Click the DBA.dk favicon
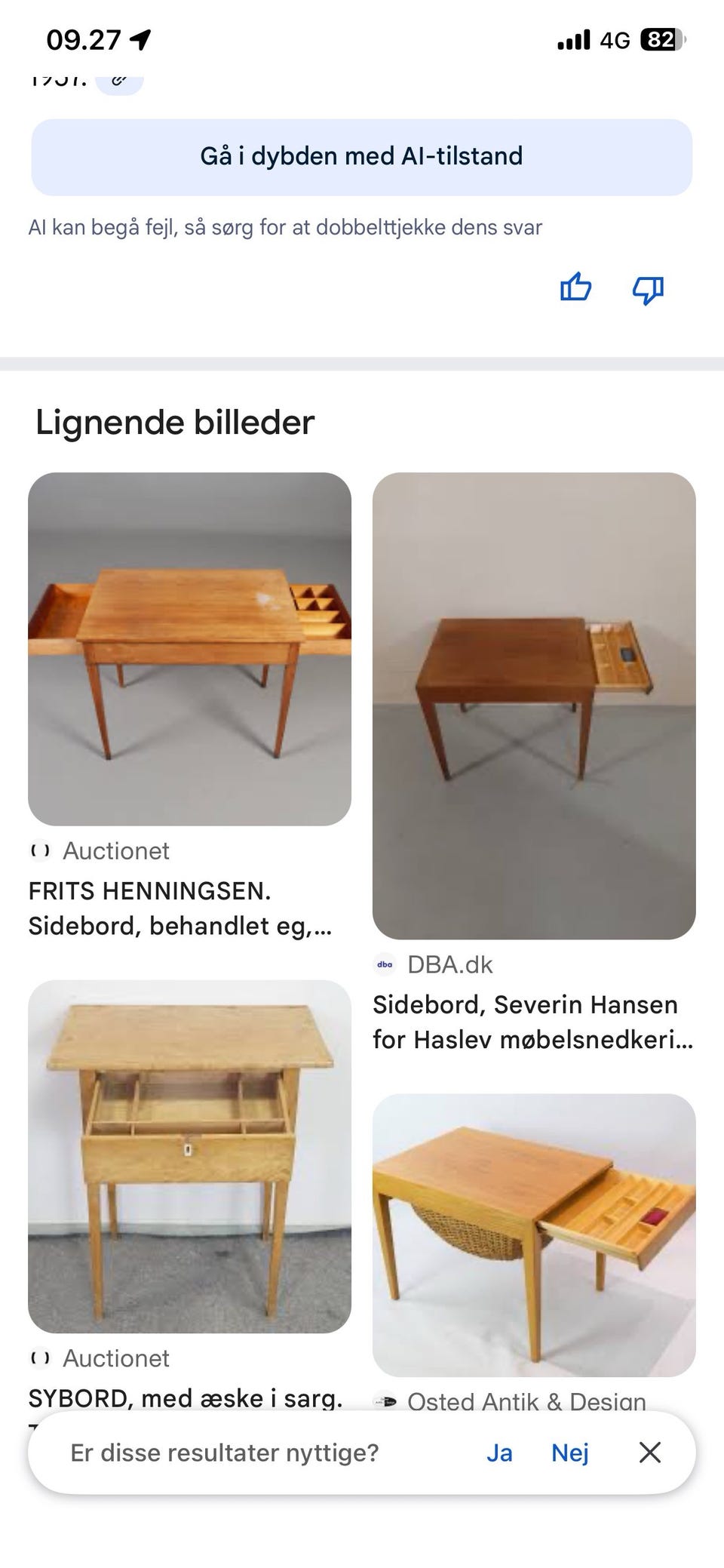Viewport: 724px width, 1568px height. coord(385,964)
